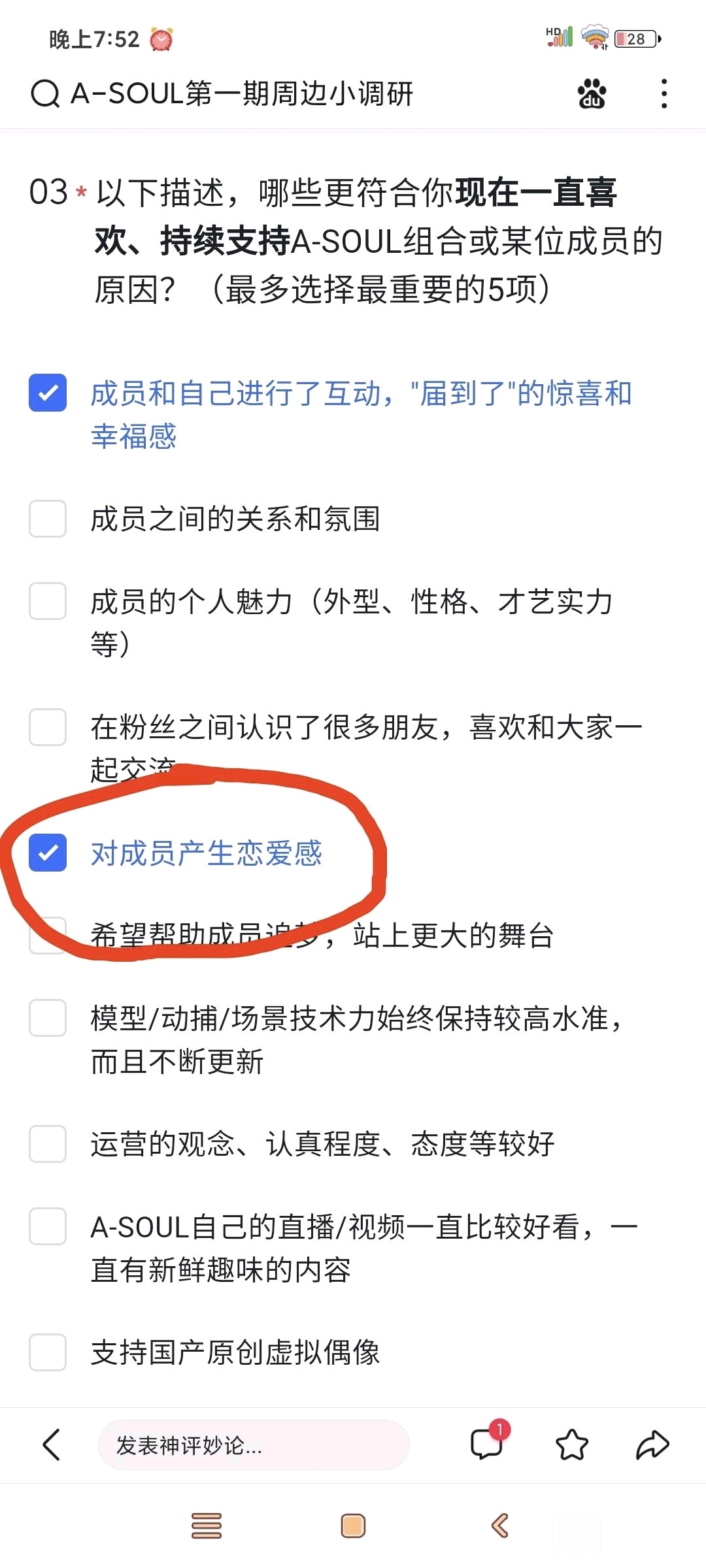
Task: Check 支持国产原创虚拟偶像
Action: 48,1352
